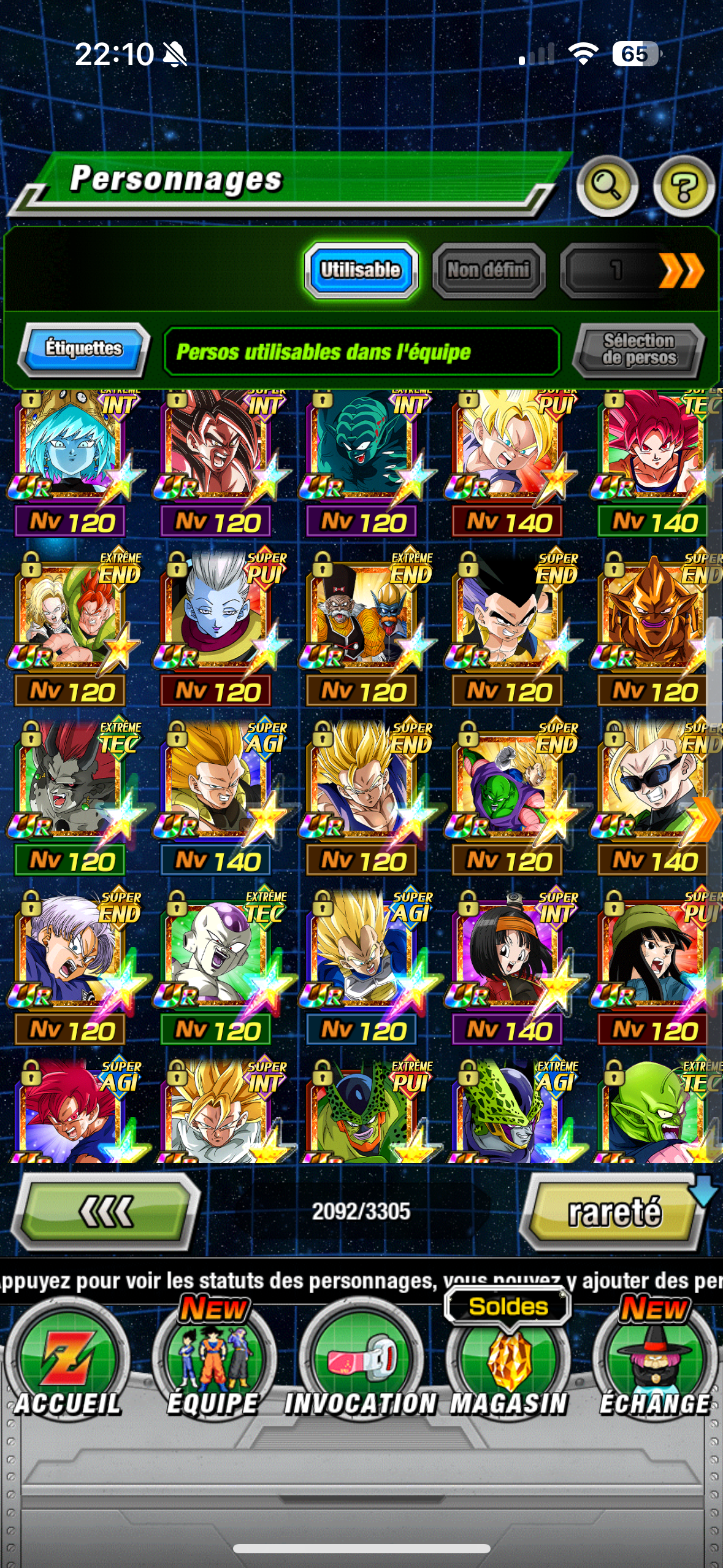This screenshot has height=1568, width=723.
Task: Tap Sélection de persos button
Action: 638,350
